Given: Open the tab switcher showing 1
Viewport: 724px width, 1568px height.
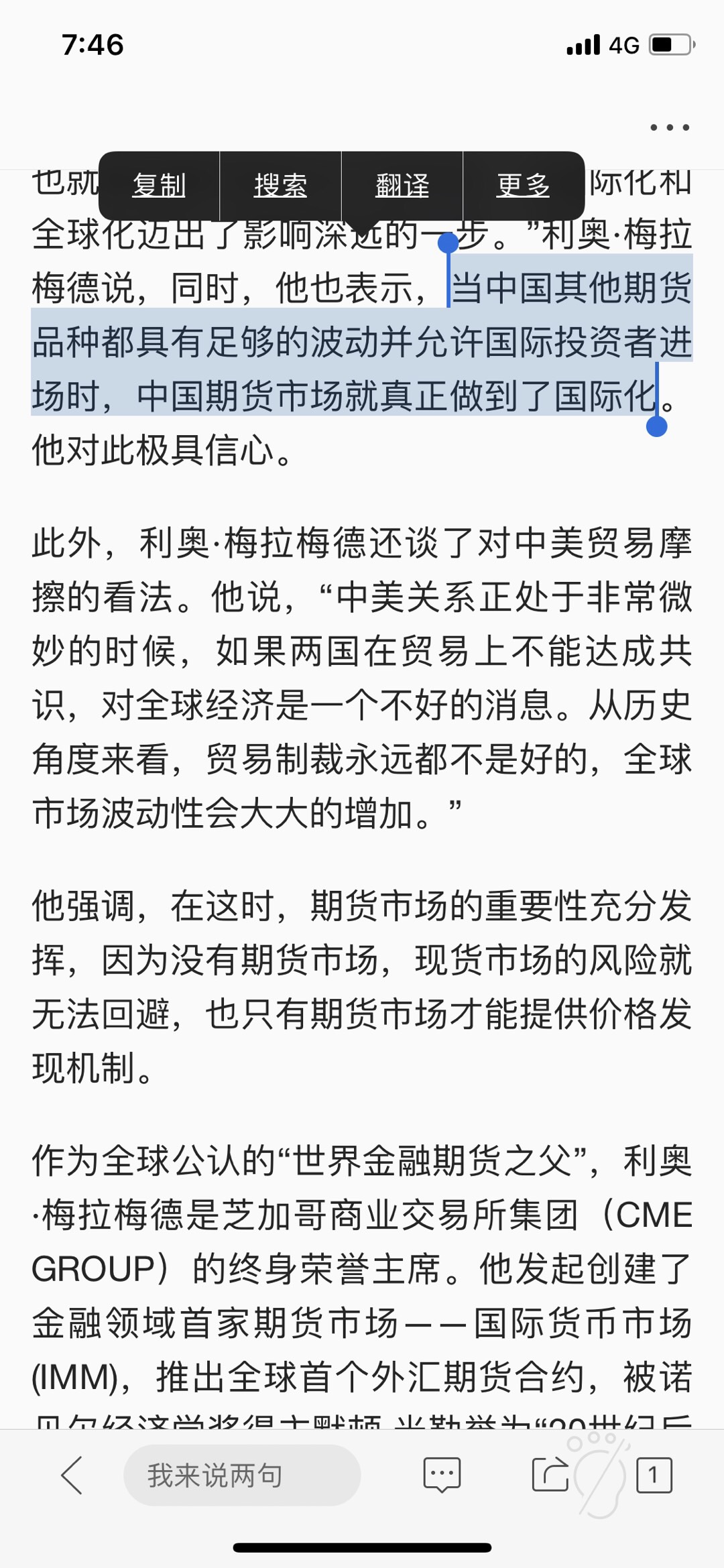Looking at the screenshot, I should pos(653,1475).
